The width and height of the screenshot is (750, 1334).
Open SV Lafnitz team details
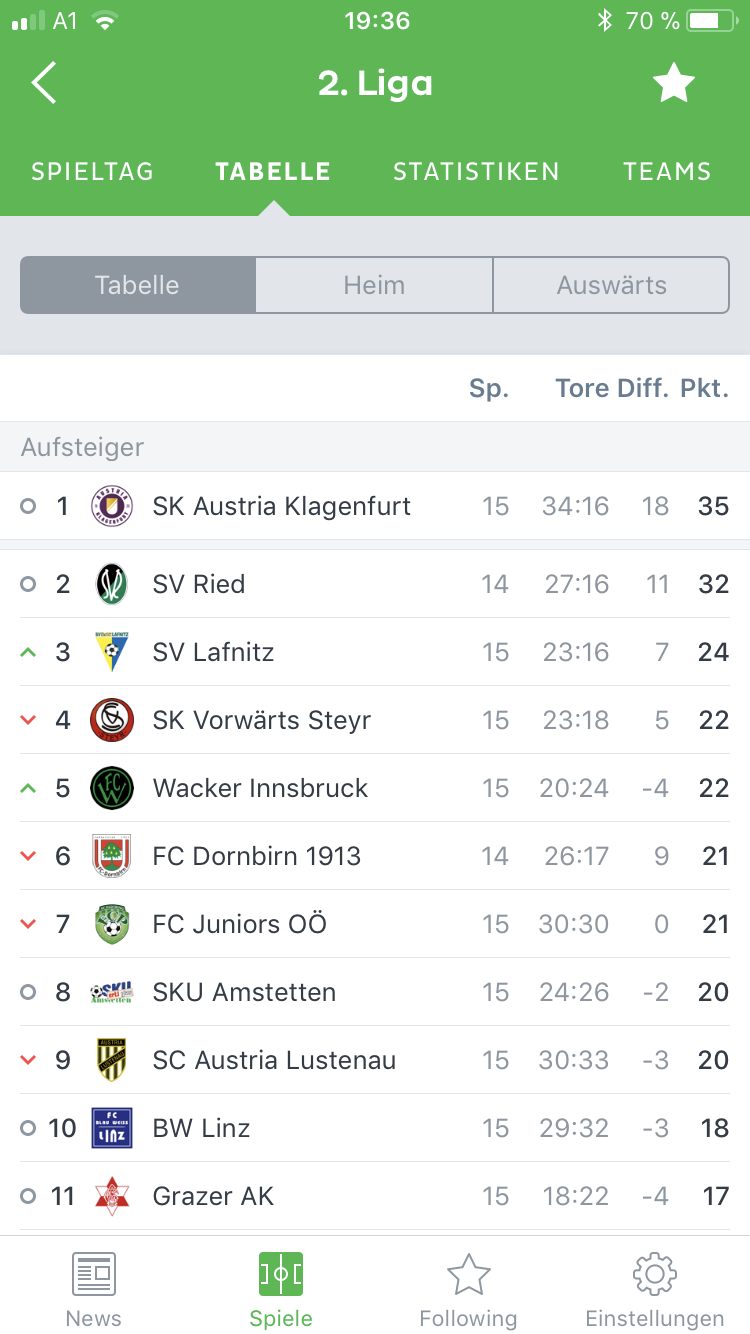coord(375,652)
